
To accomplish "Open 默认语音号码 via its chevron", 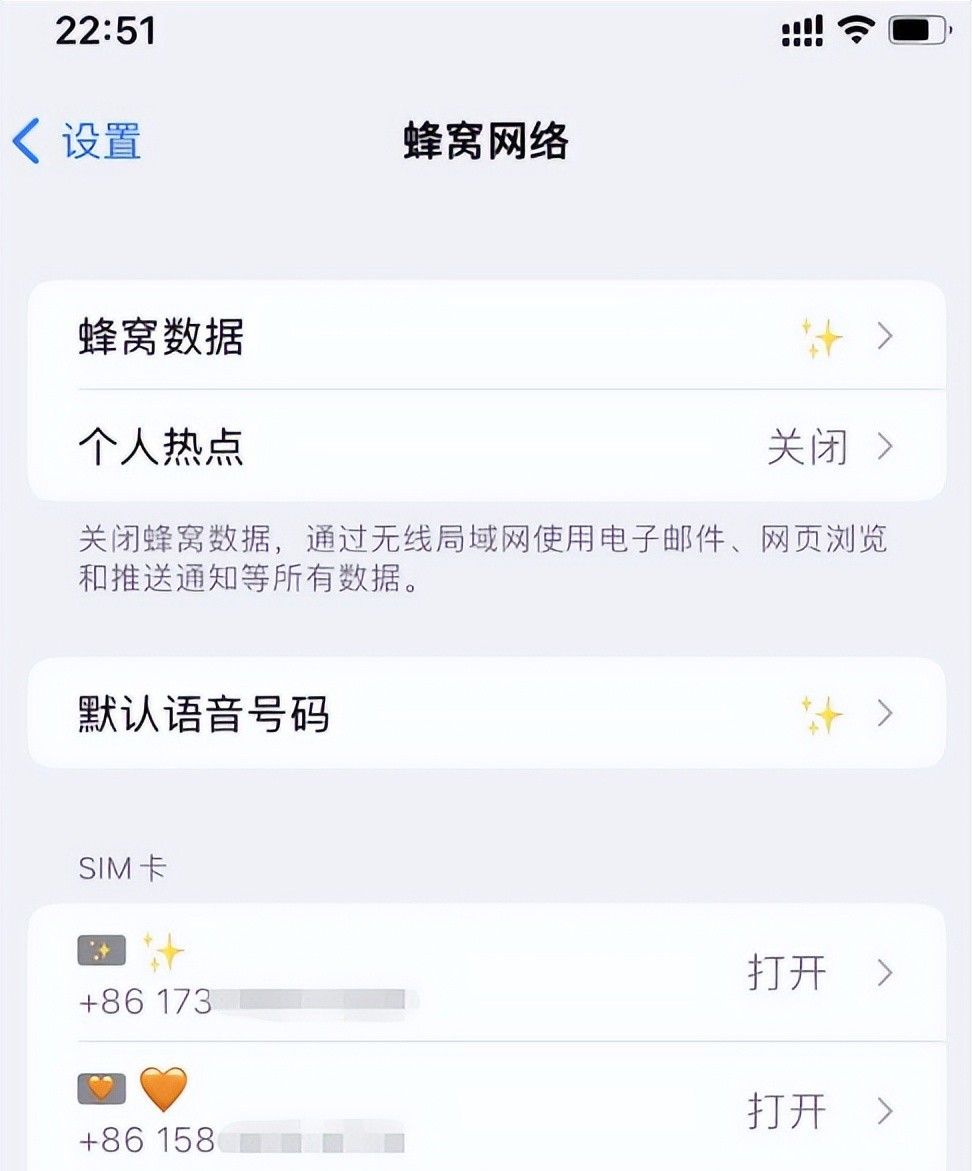I will pos(884,714).
